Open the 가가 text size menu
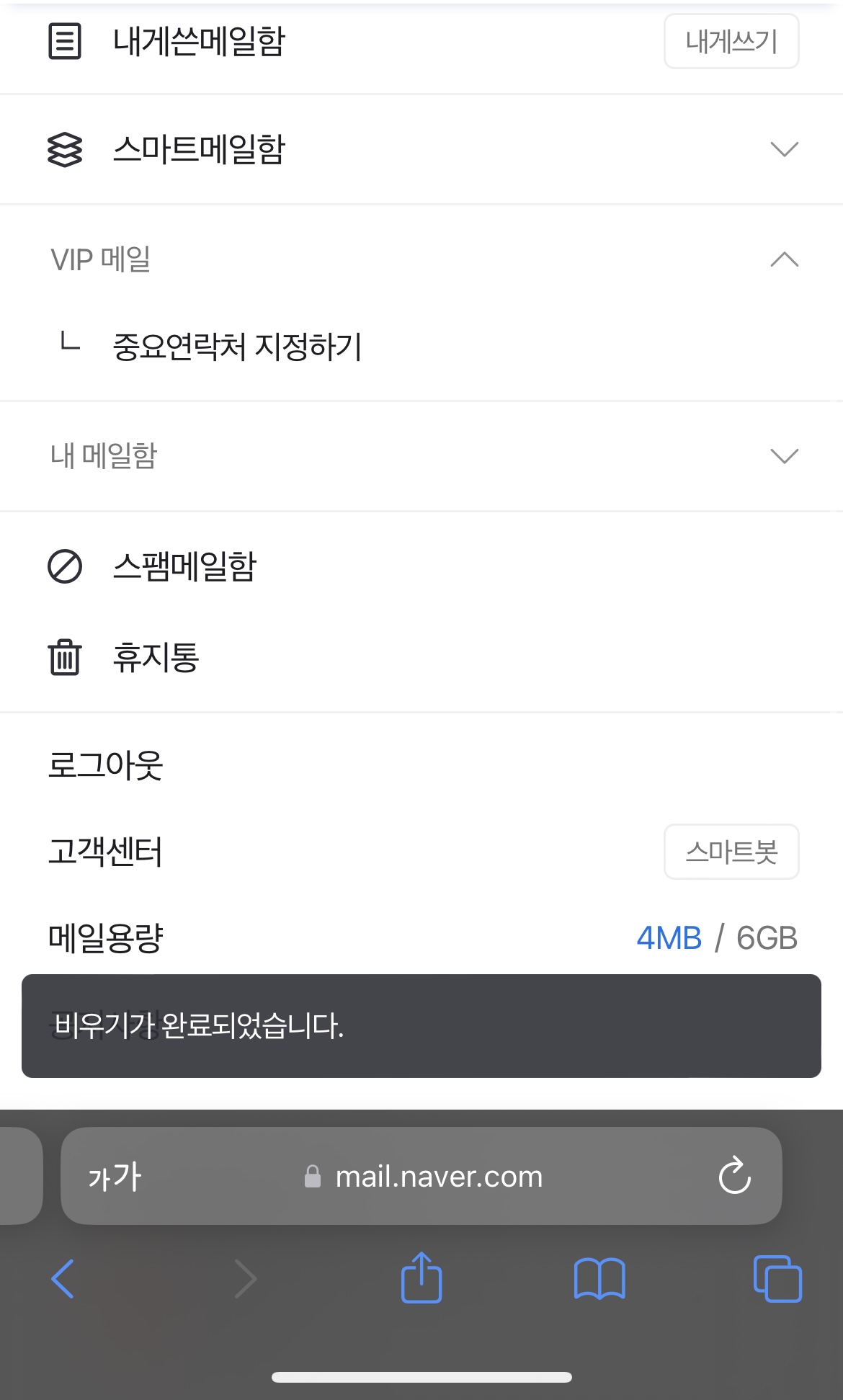The width and height of the screenshot is (843, 1400). (x=115, y=1177)
